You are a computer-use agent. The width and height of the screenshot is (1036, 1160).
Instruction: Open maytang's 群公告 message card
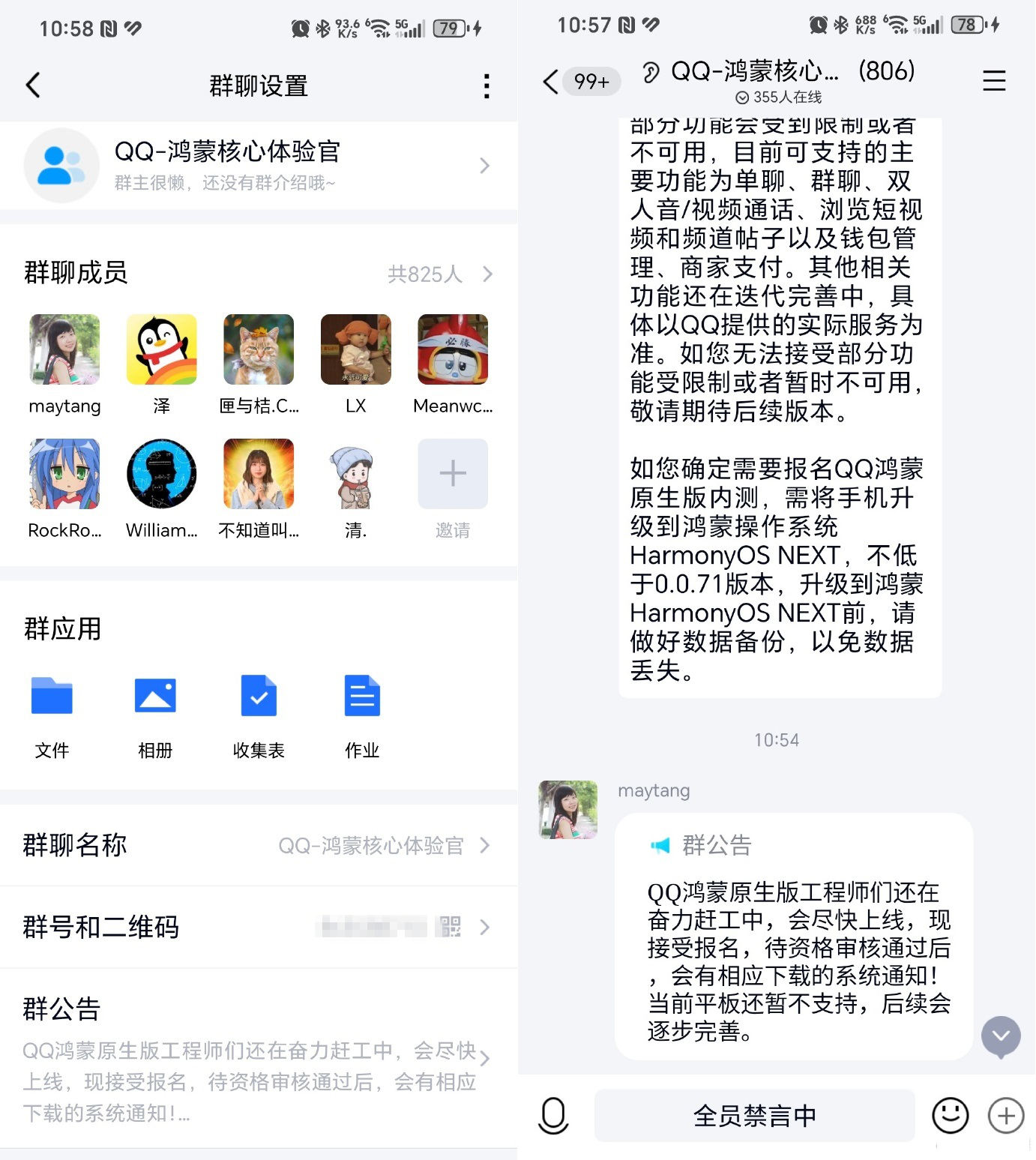(793, 937)
